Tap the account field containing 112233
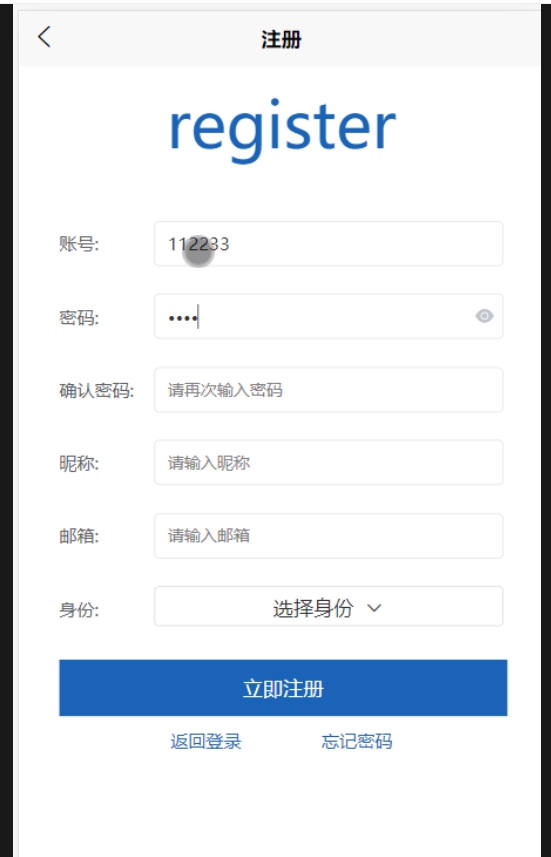Screen dimensions: 551x857 (x=329, y=244)
